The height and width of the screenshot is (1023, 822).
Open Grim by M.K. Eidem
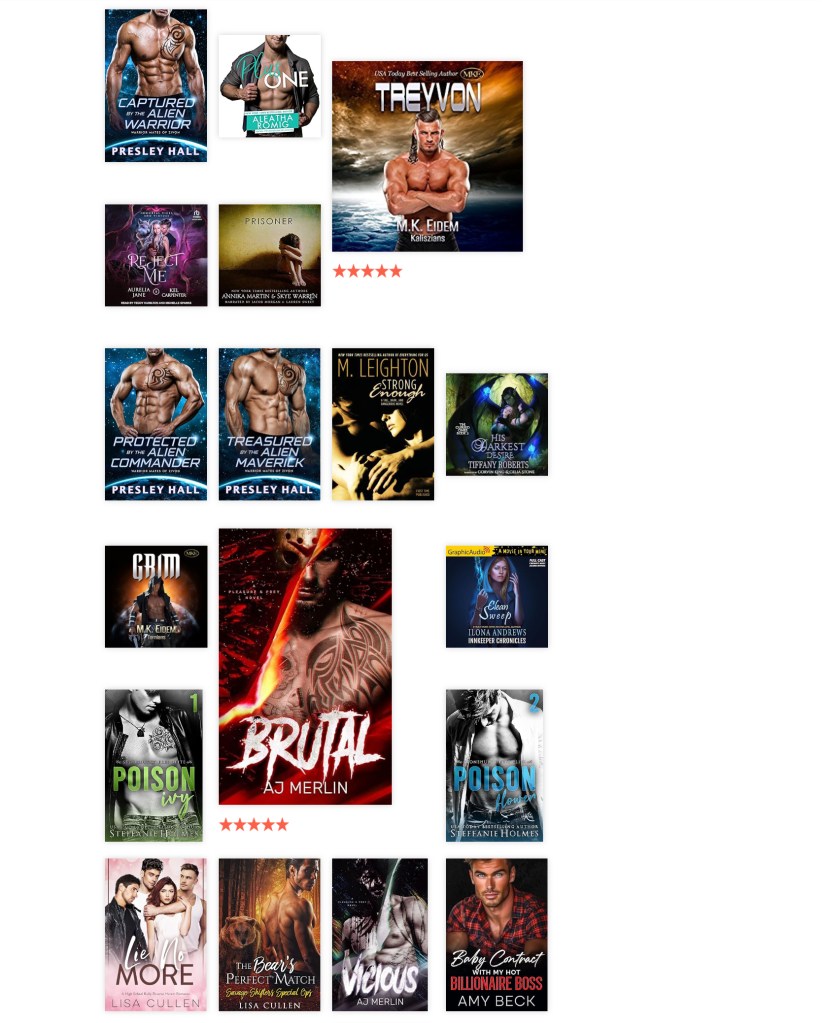click(156, 597)
